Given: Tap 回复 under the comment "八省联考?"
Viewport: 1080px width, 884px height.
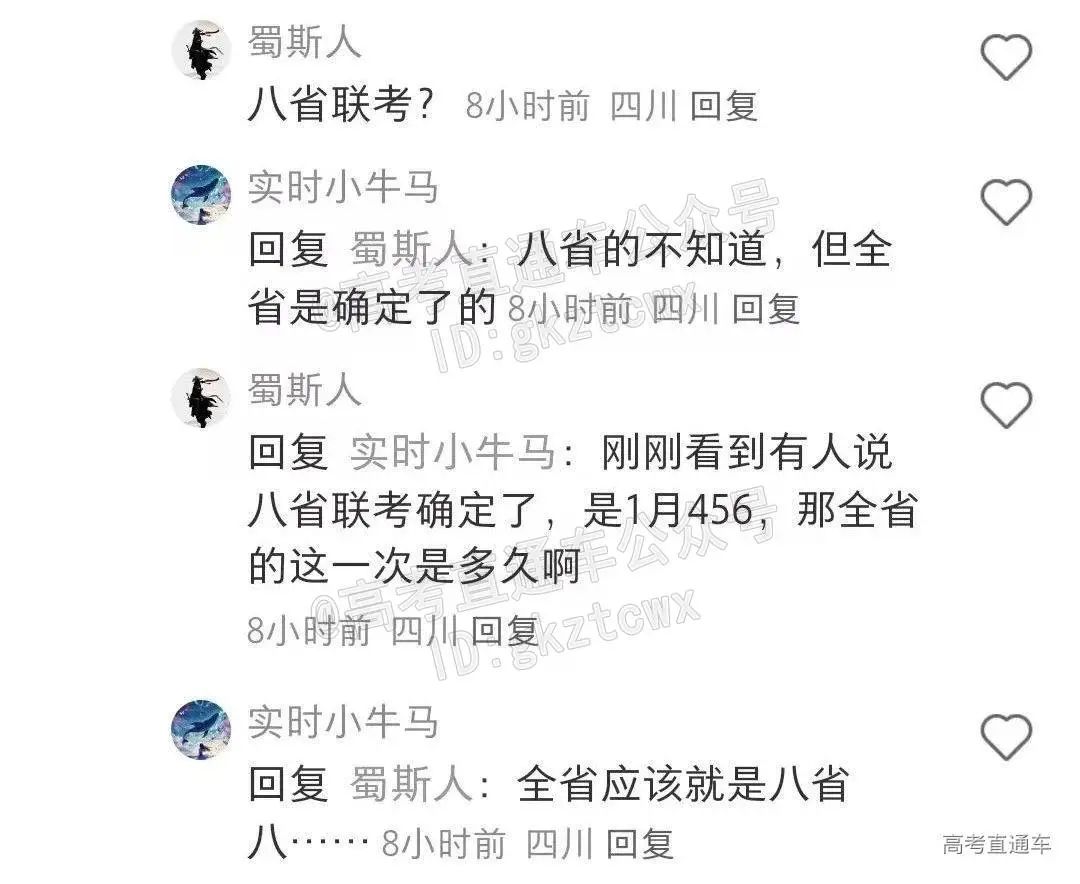Looking at the screenshot, I should click(x=723, y=106).
